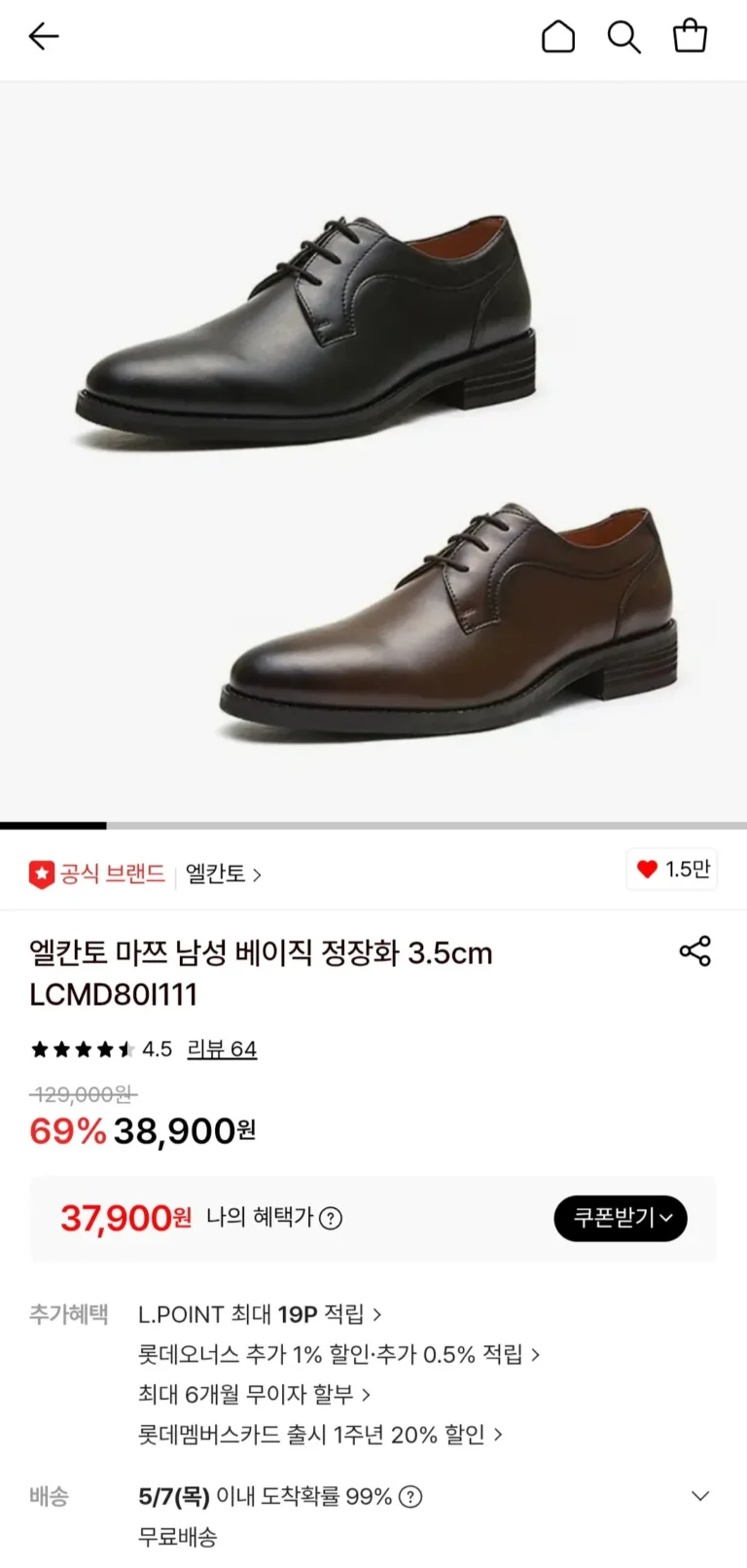The image size is (747, 1568).
Task: Open 롯데멤버스카드 출시 1주년 20% 할인
Action: click(x=321, y=1434)
